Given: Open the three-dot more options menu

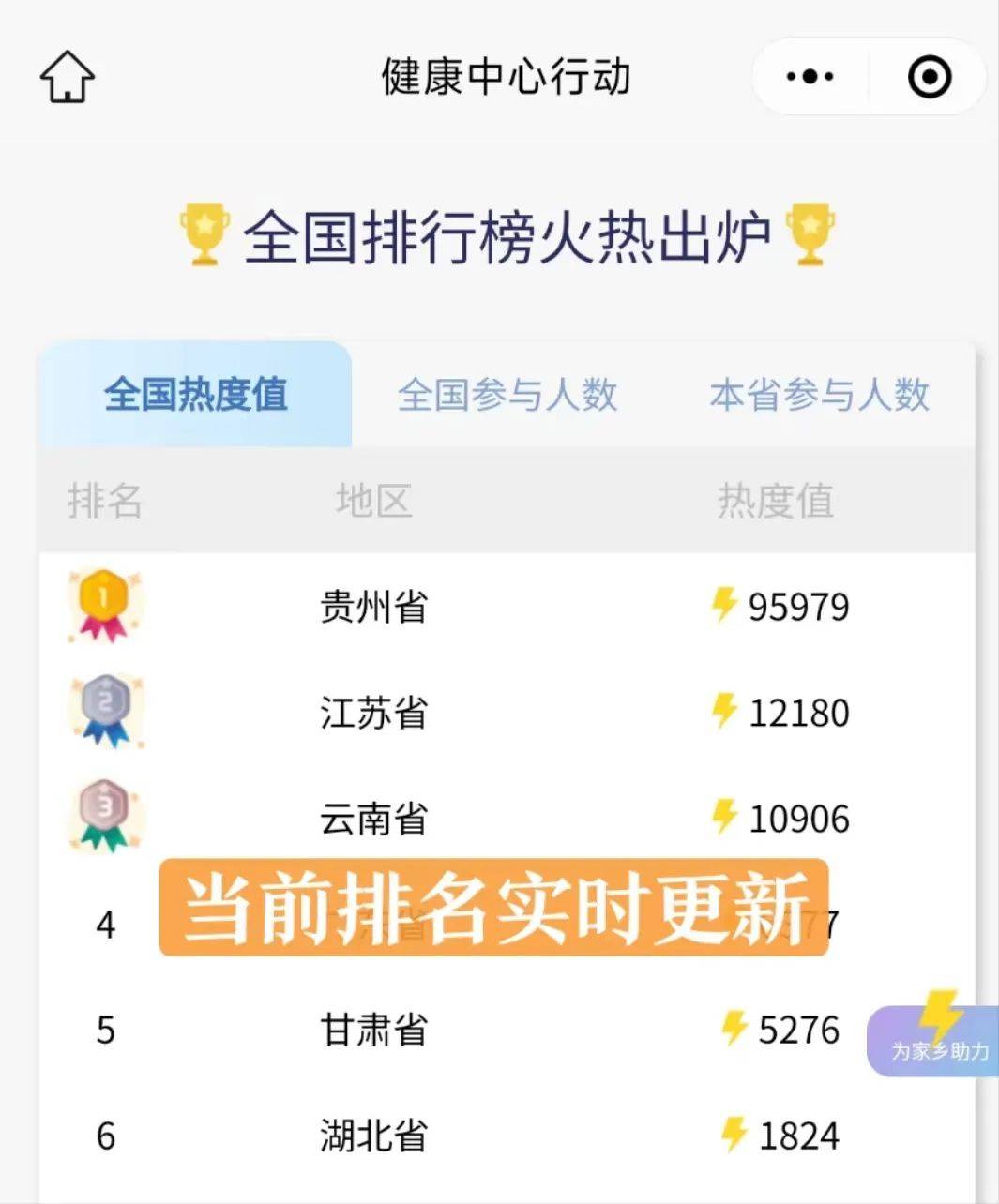Looking at the screenshot, I should 809,76.
